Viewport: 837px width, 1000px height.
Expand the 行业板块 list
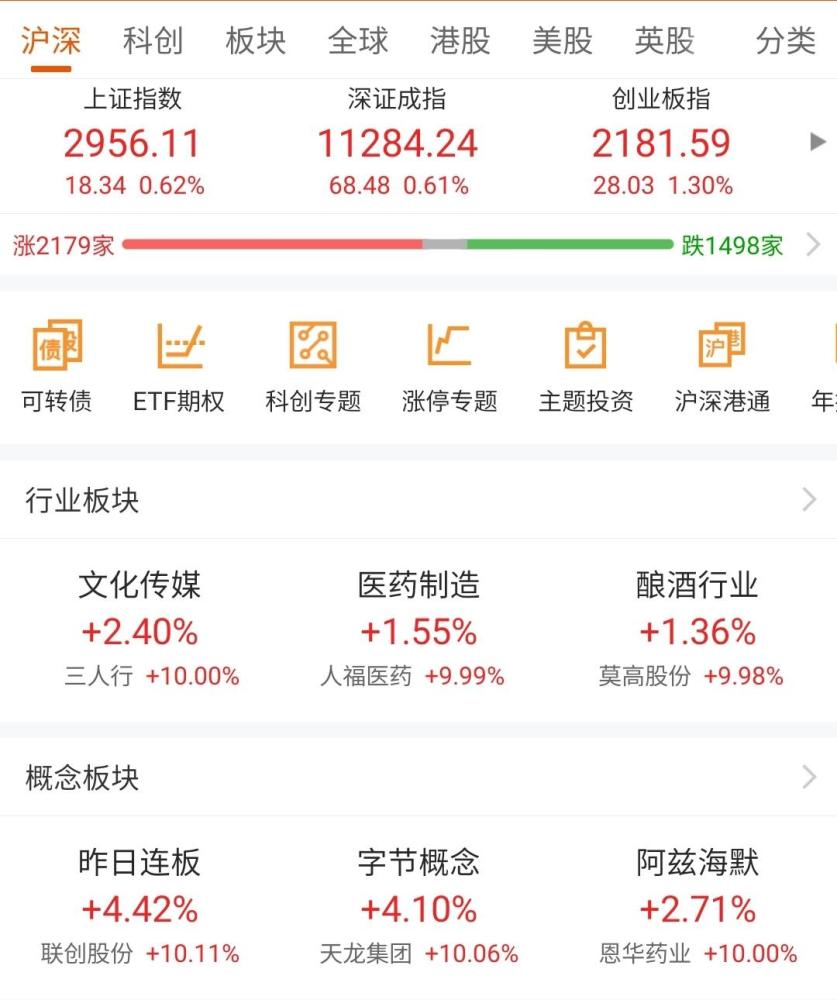coord(809,500)
